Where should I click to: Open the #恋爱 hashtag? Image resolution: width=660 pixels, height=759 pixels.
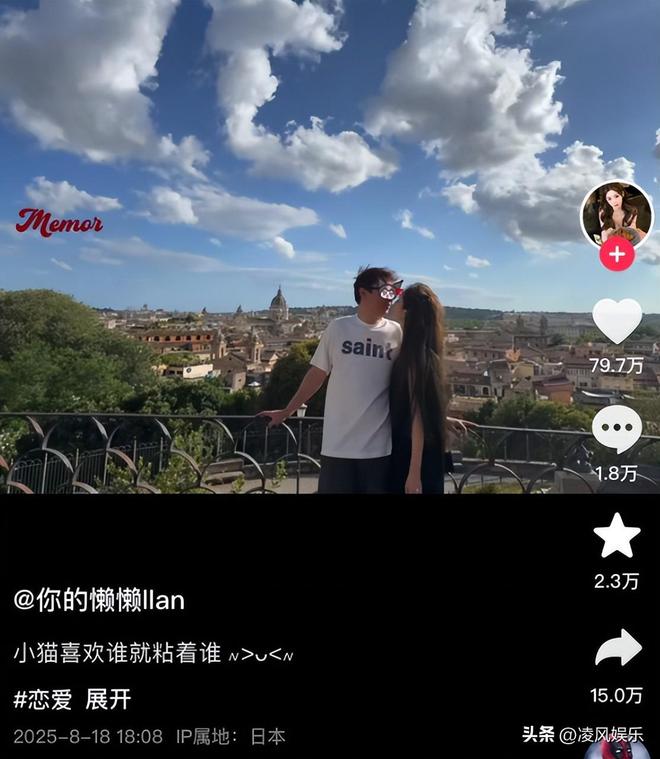pos(43,699)
